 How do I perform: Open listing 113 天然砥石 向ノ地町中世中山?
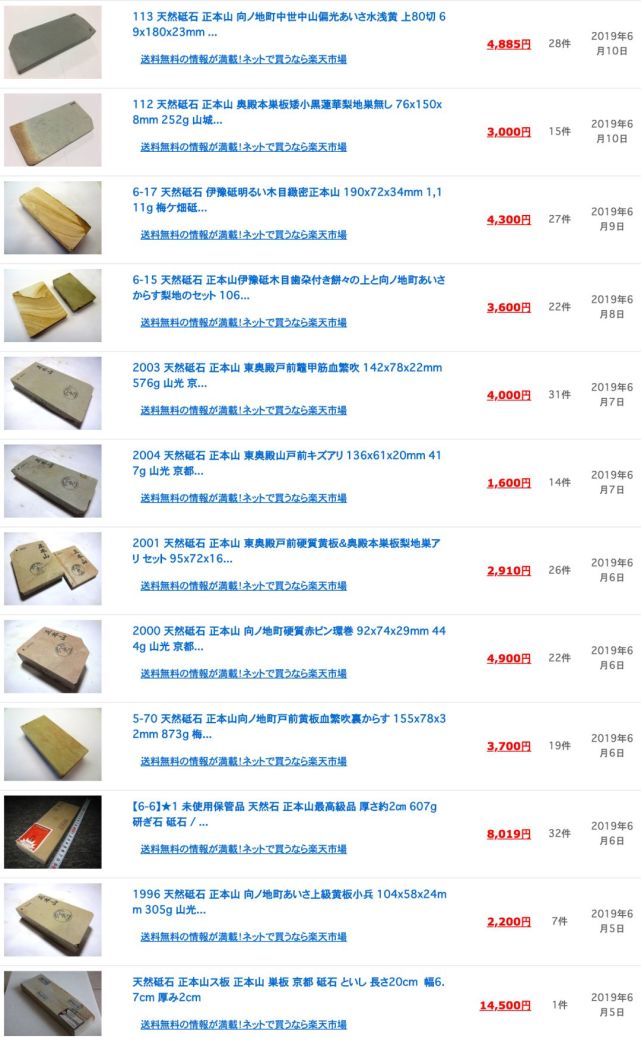coord(289,24)
